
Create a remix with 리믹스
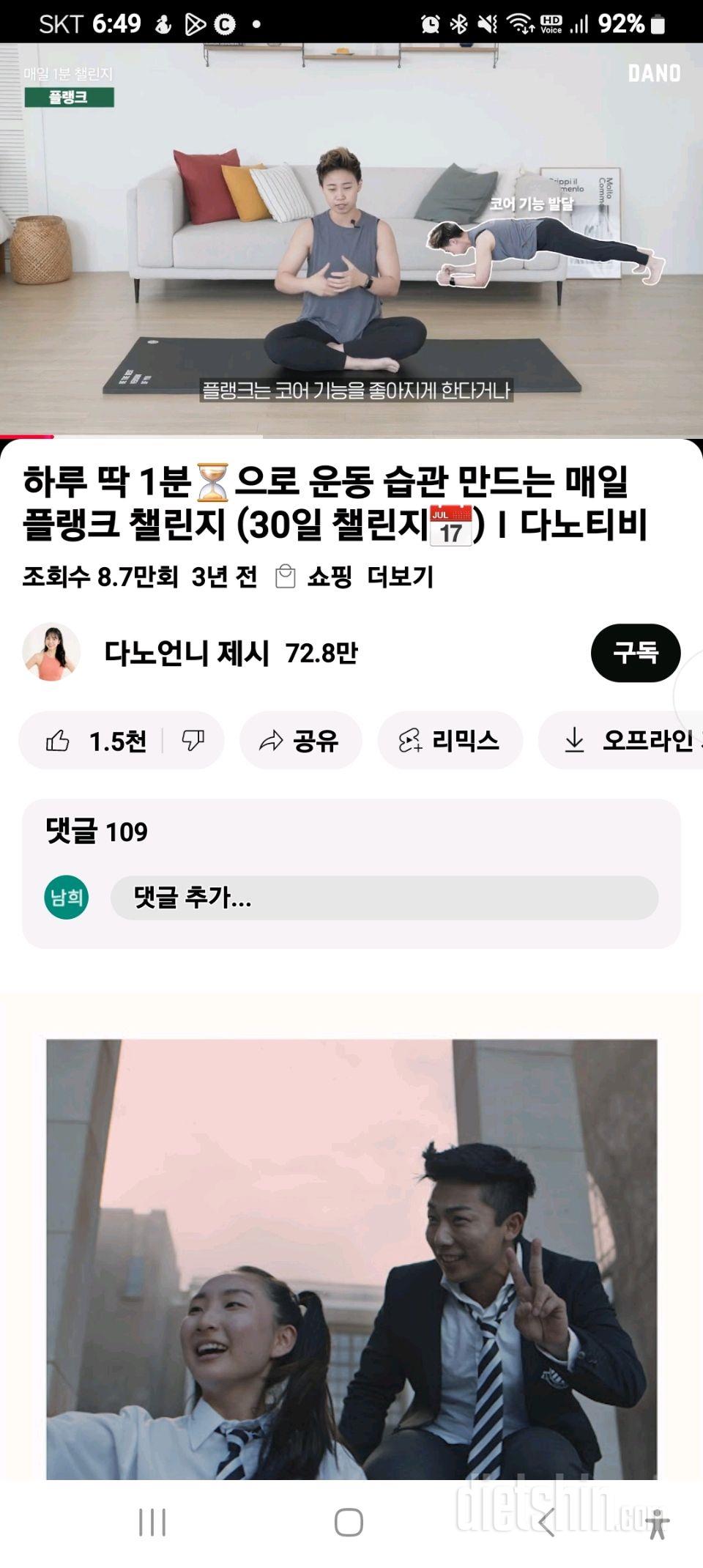(x=450, y=741)
